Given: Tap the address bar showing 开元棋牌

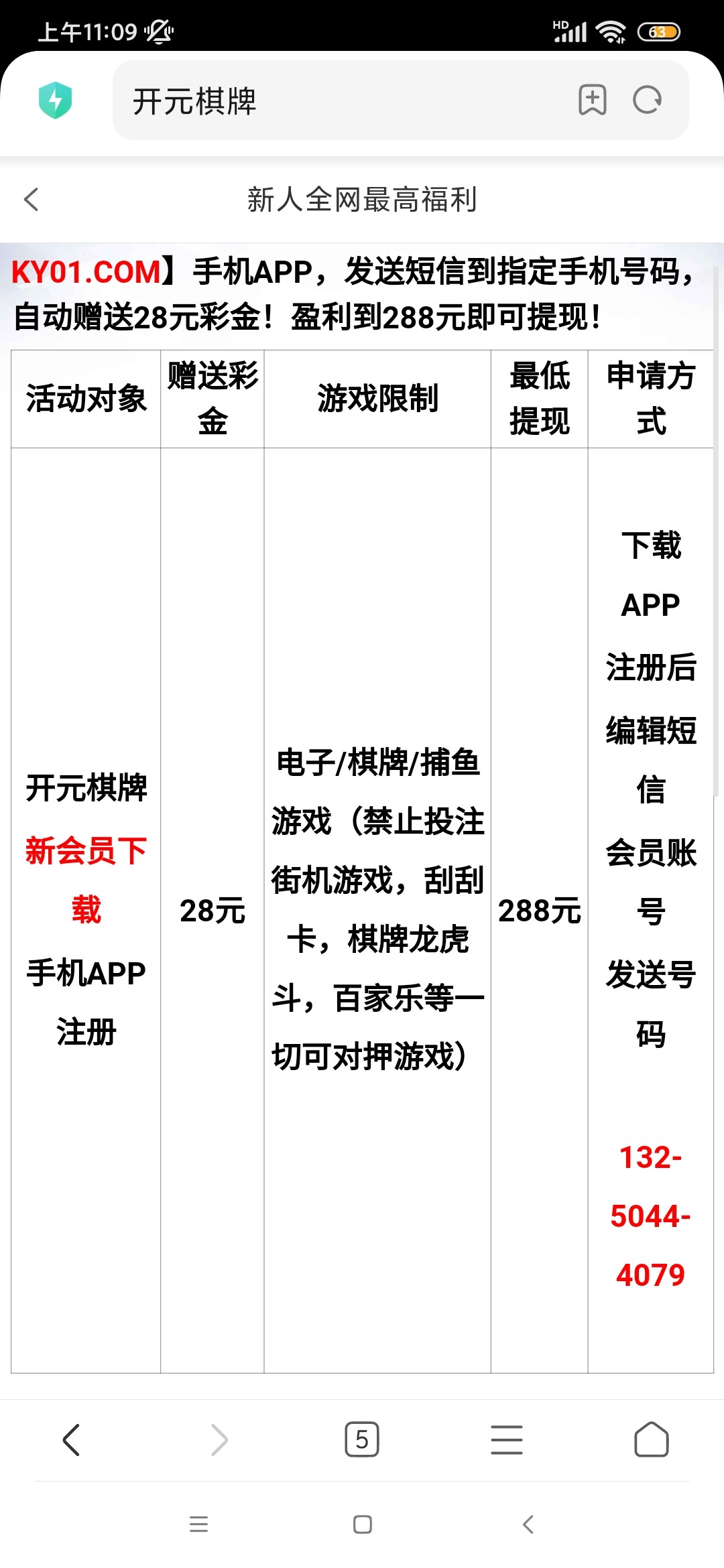Looking at the screenshot, I should pos(335,101).
